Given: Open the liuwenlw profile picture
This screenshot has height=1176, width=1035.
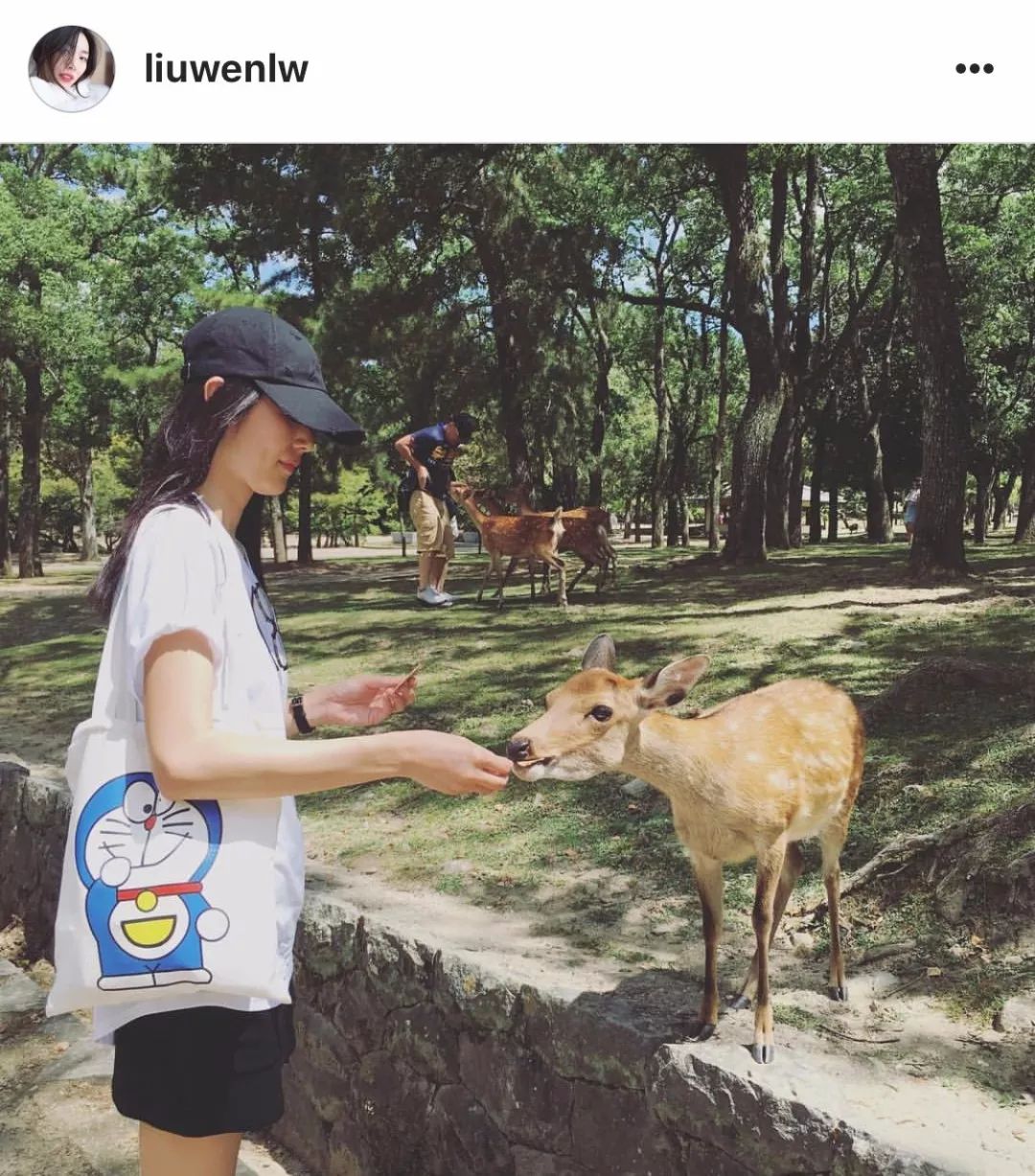Looking at the screenshot, I should tap(71, 69).
